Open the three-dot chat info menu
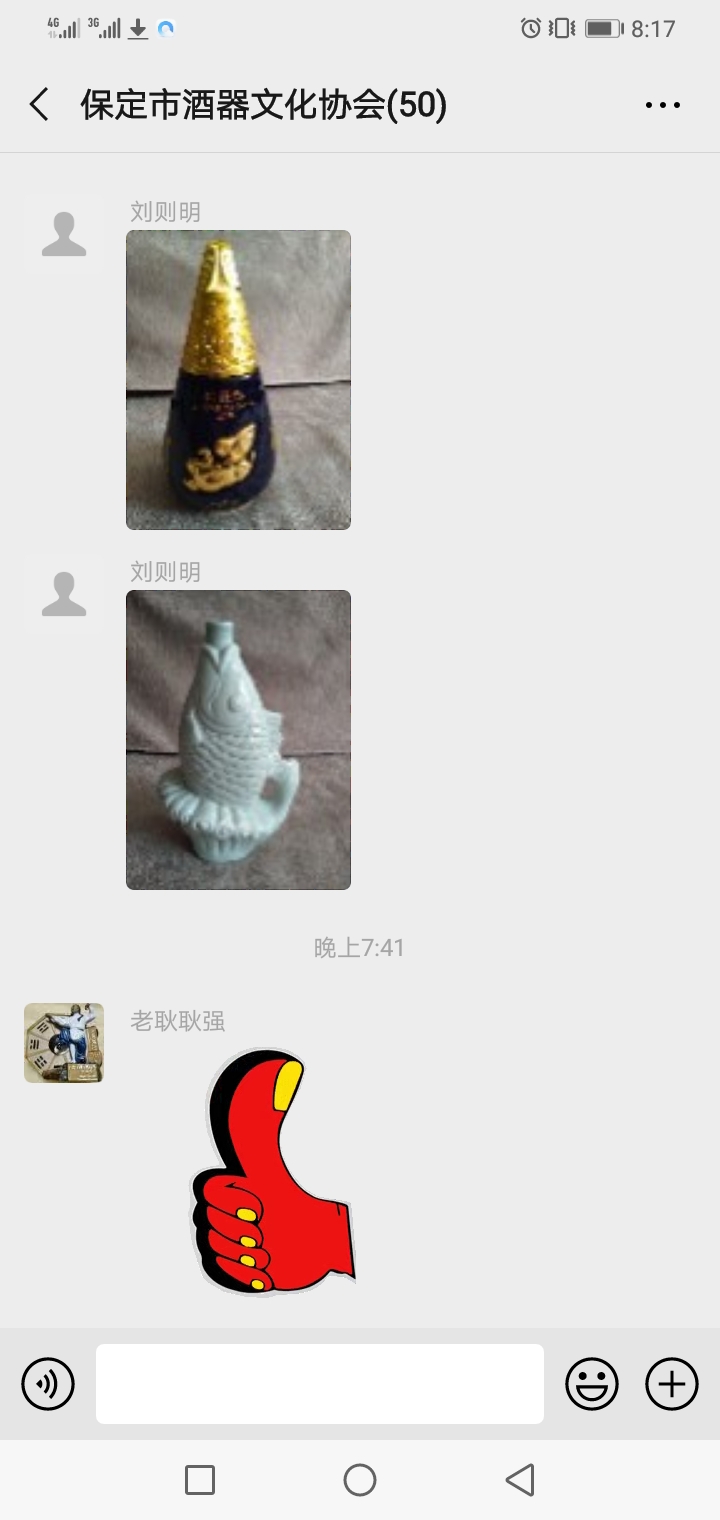Image resolution: width=720 pixels, height=1520 pixels. (x=662, y=105)
